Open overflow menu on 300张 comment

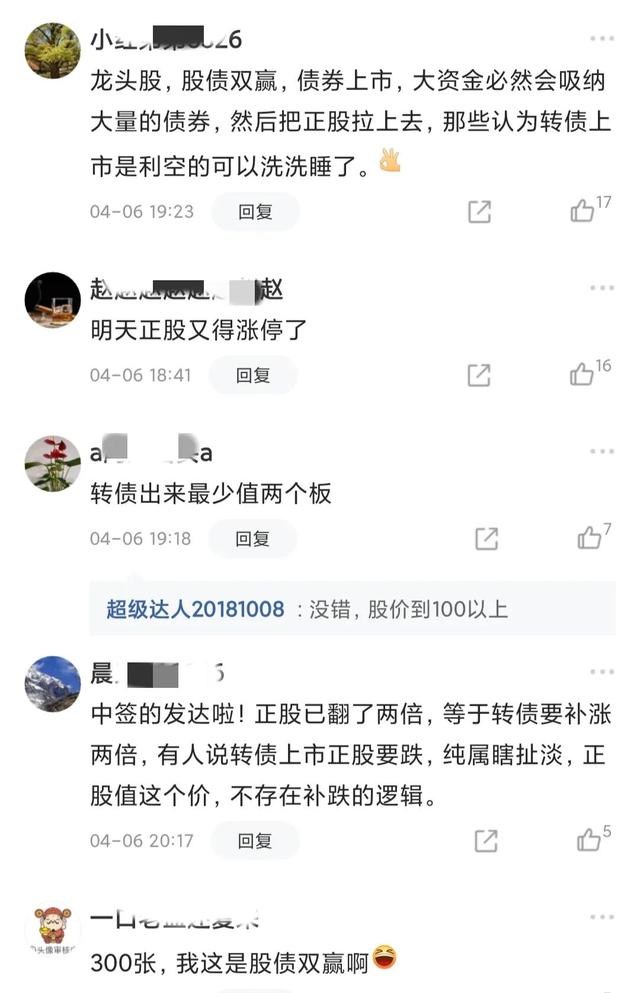(601, 917)
